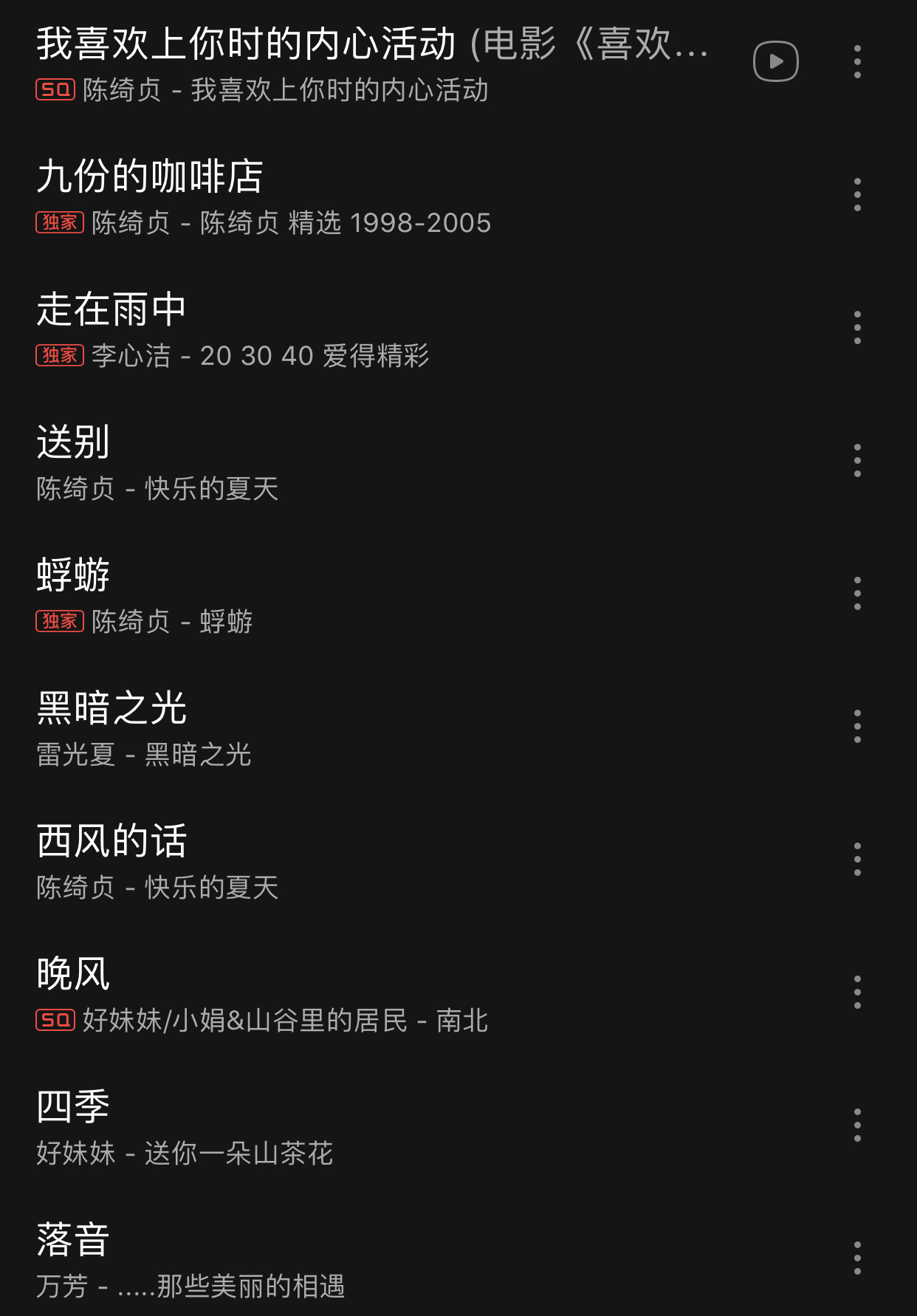Image resolution: width=917 pixels, height=1316 pixels.
Task: Open the more options menu for 西风的话
Action: click(856, 859)
